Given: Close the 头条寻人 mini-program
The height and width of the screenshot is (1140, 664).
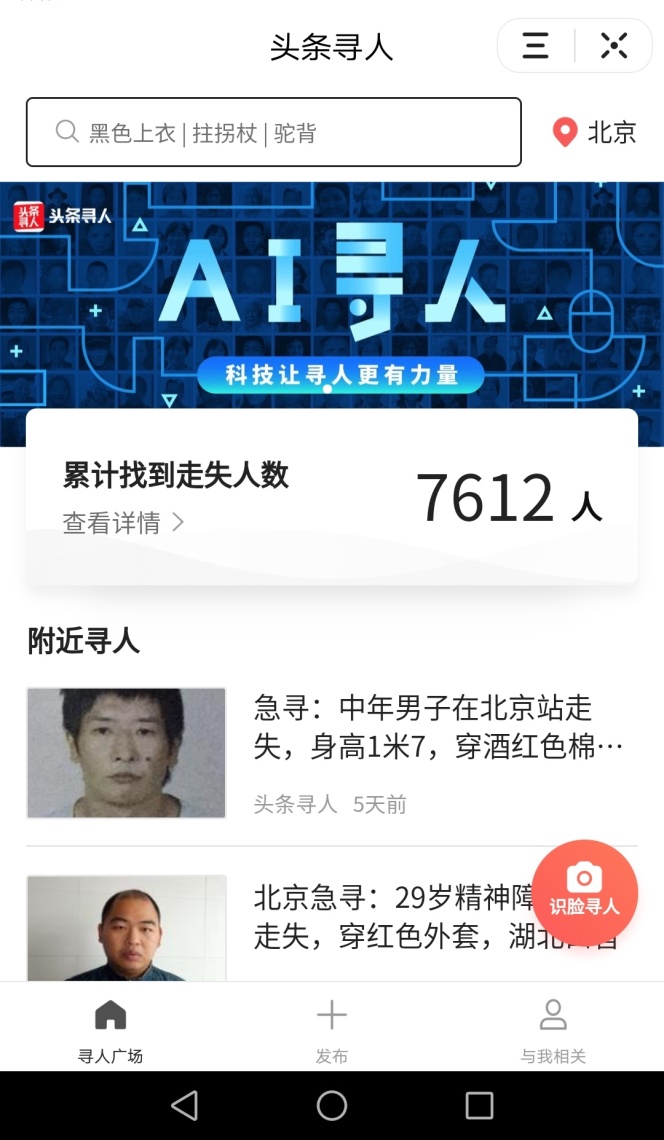Looking at the screenshot, I should click(x=613, y=46).
